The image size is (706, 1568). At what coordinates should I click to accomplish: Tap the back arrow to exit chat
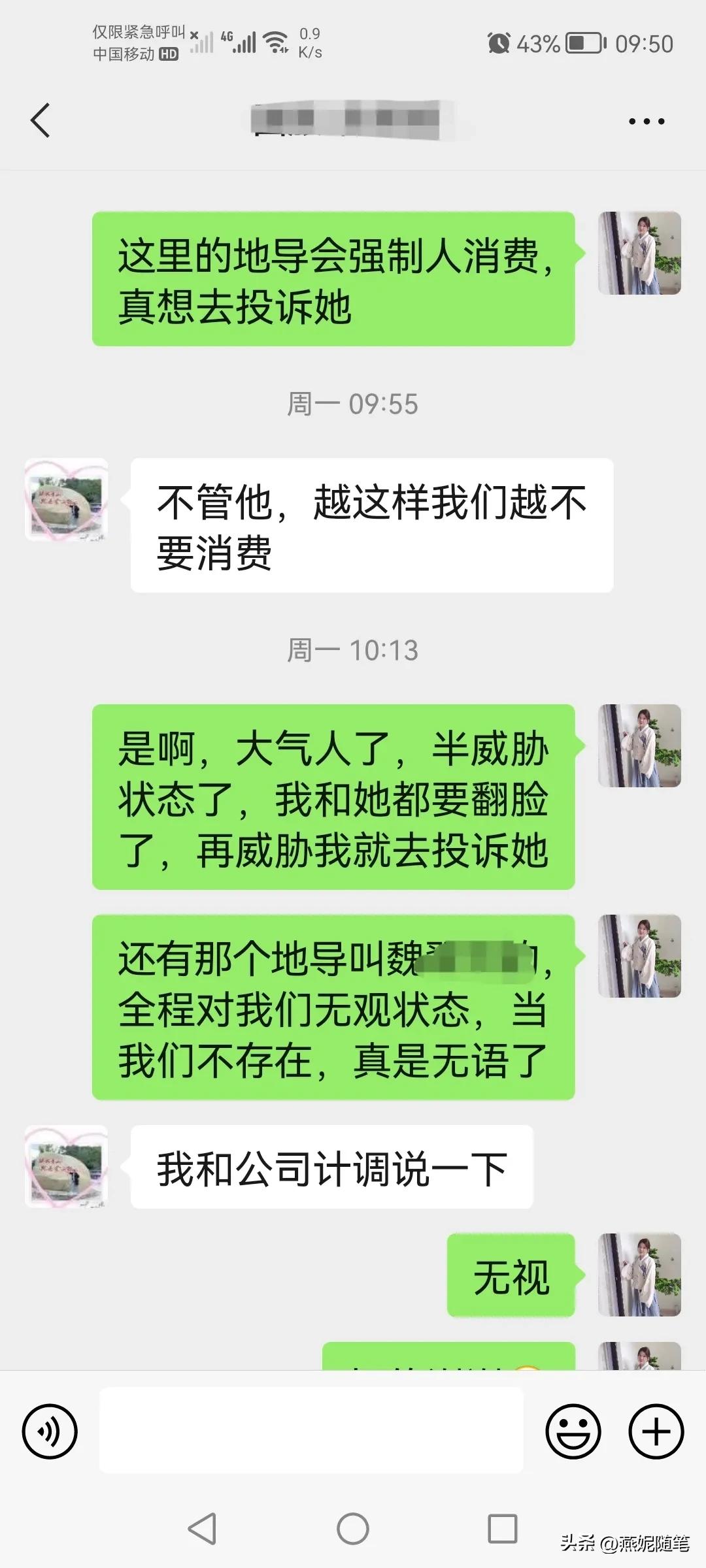point(41,120)
